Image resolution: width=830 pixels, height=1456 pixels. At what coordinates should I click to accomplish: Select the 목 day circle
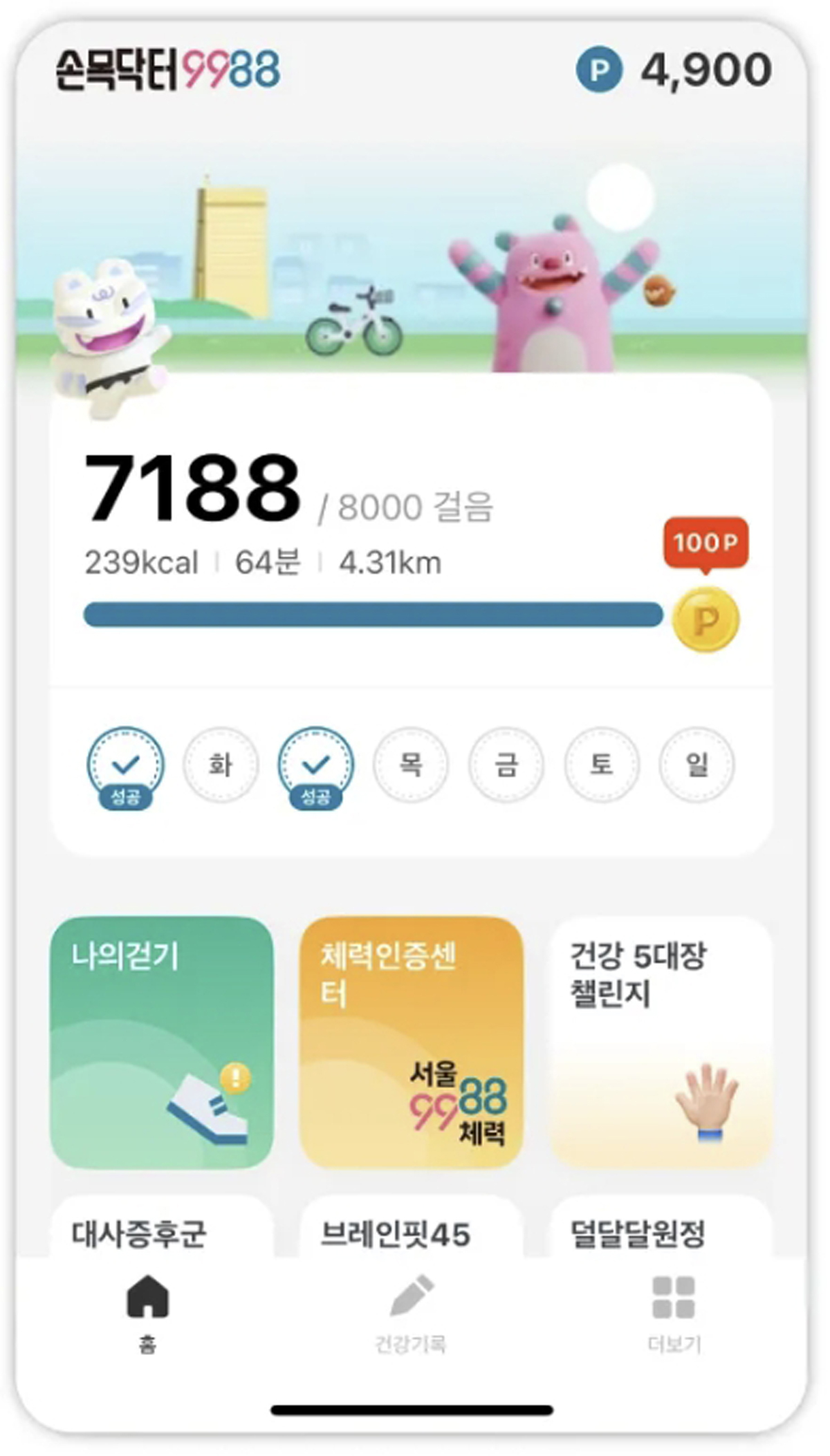[x=411, y=765]
